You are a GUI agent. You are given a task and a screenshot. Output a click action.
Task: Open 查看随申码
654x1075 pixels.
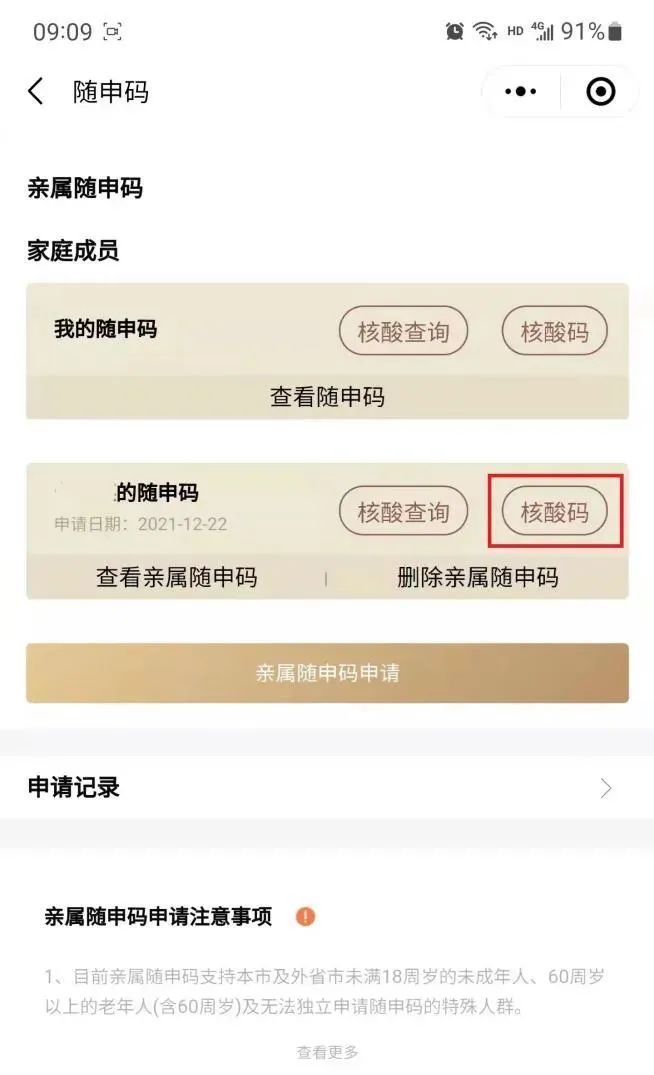pyautogui.click(x=327, y=397)
